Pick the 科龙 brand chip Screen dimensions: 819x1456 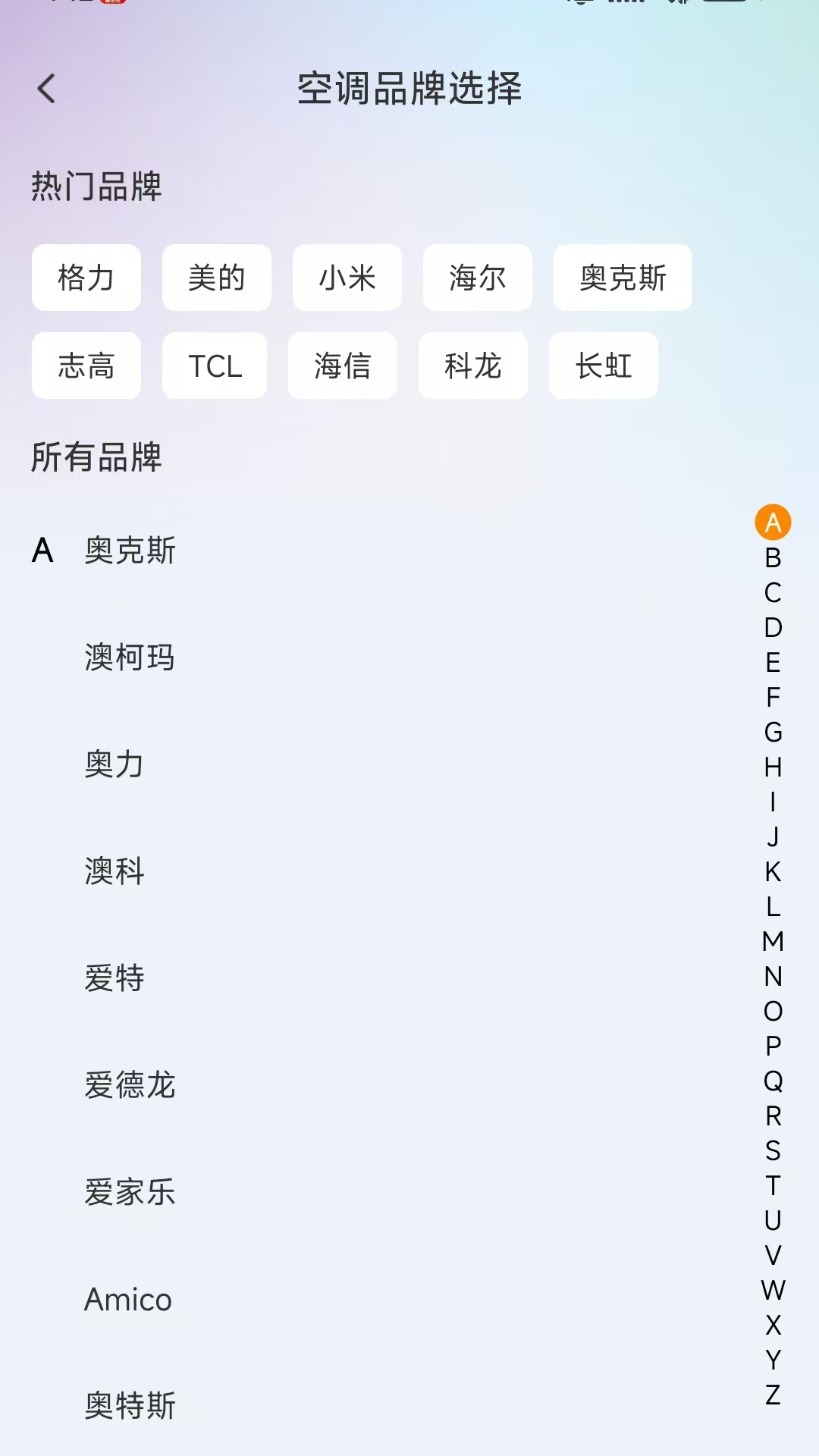(473, 366)
